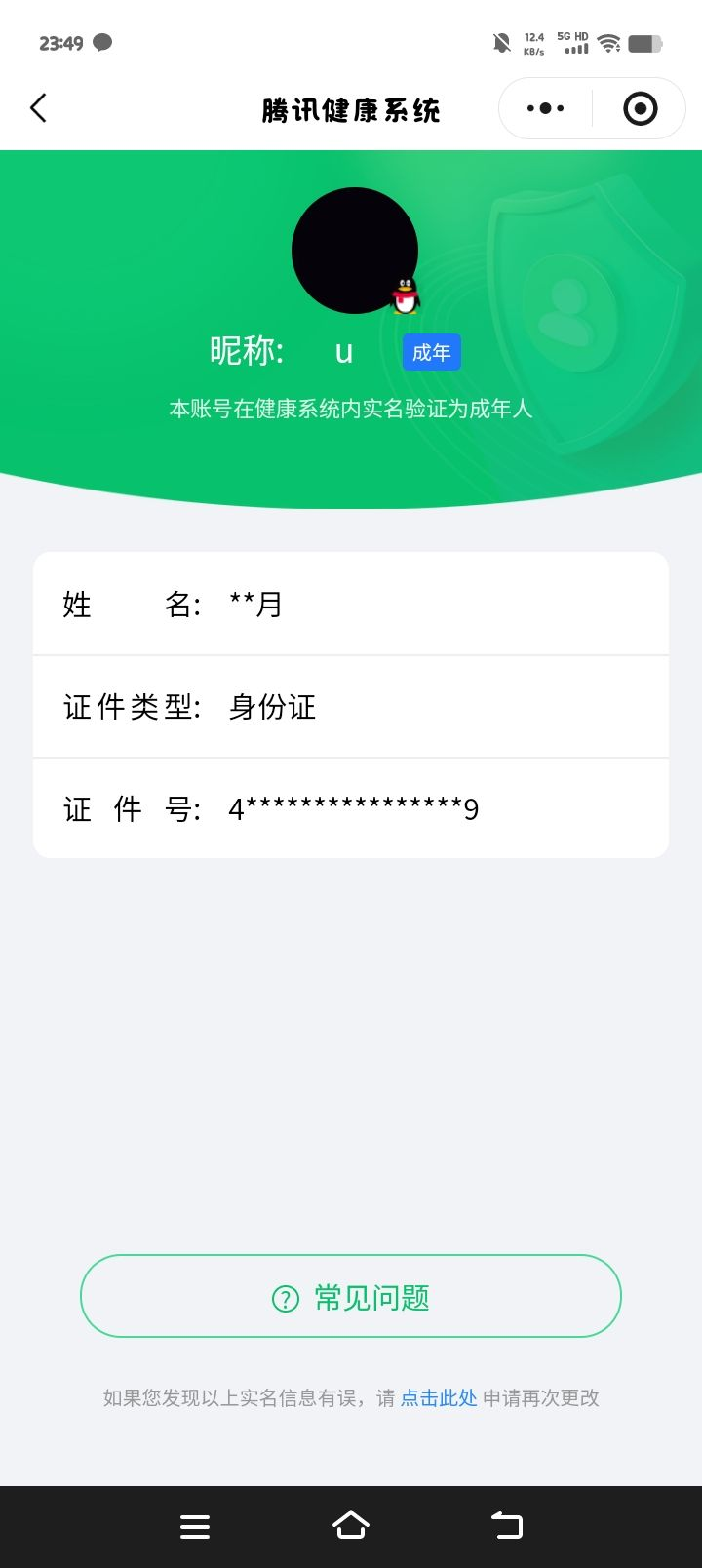Screen dimensions: 702x1568
Task: Open the 证件类型 document type row
Action: (x=351, y=708)
